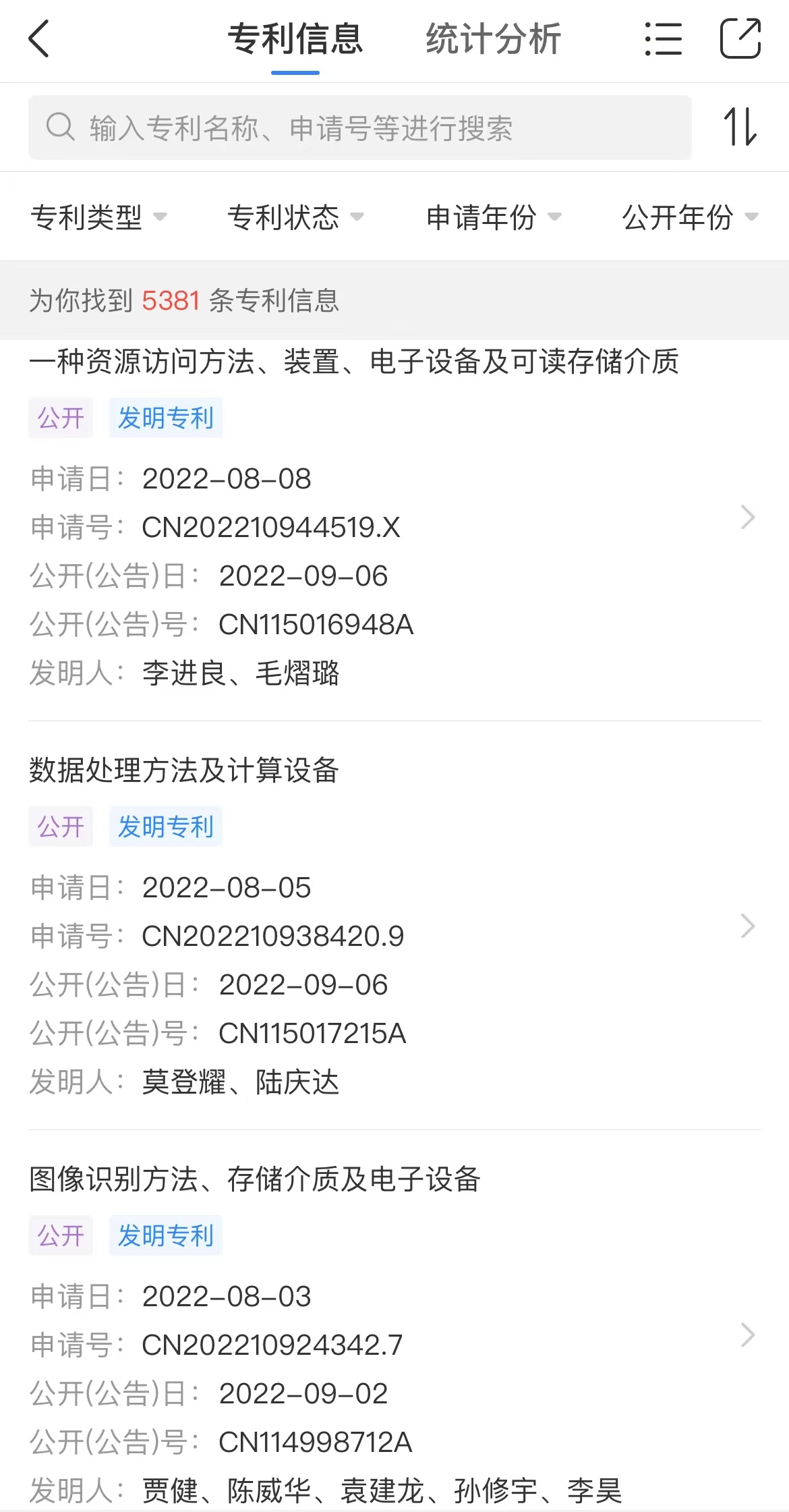Expand the 申请年份 filter dropdown
Viewport: 789px width, 1512px height.
(x=494, y=217)
